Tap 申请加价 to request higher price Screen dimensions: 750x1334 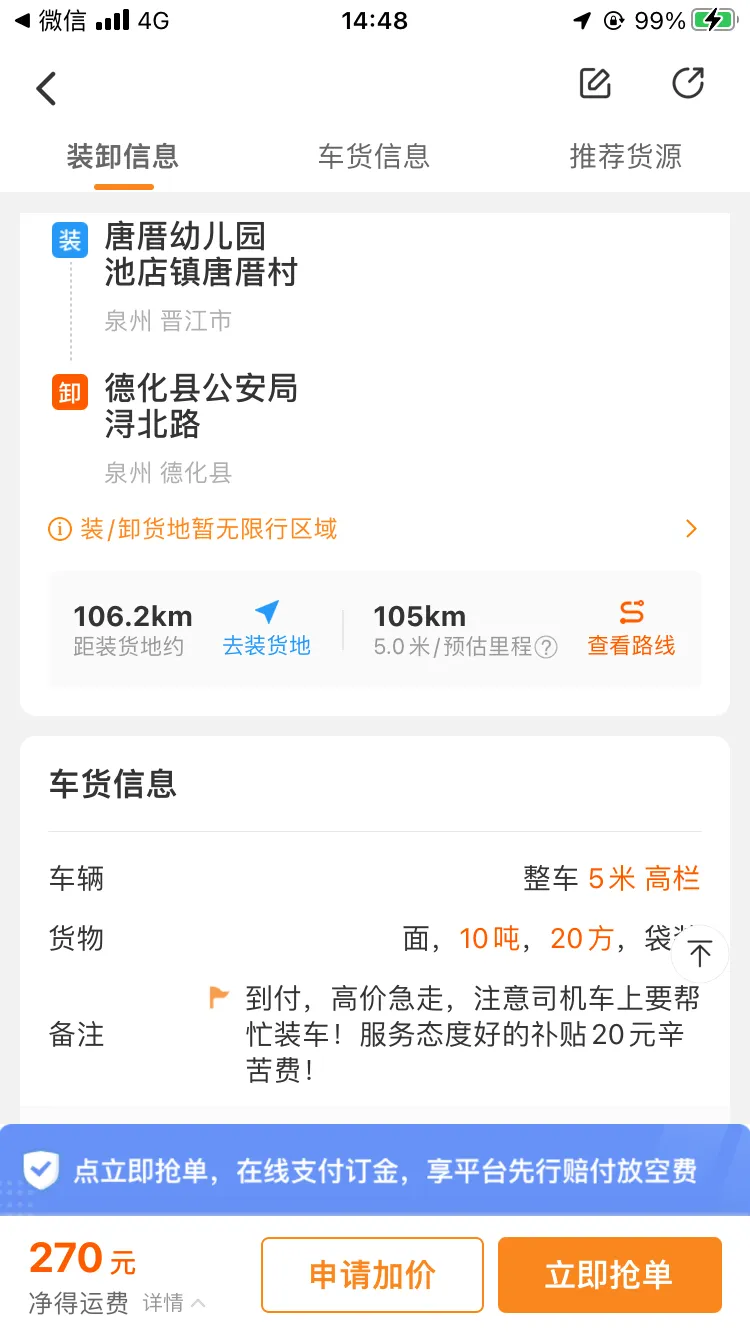371,1274
